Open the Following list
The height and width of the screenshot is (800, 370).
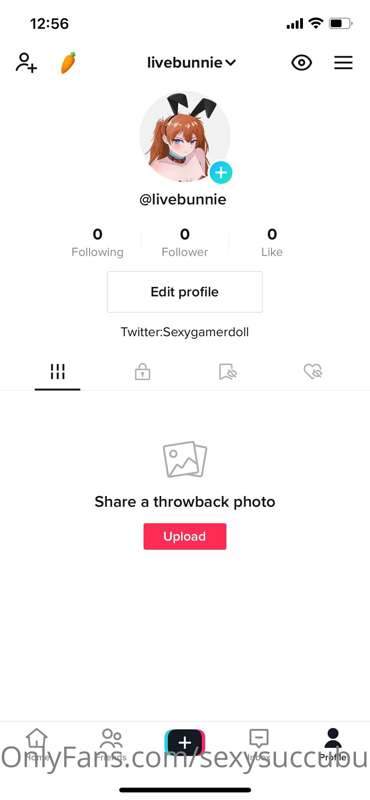[97, 242]
